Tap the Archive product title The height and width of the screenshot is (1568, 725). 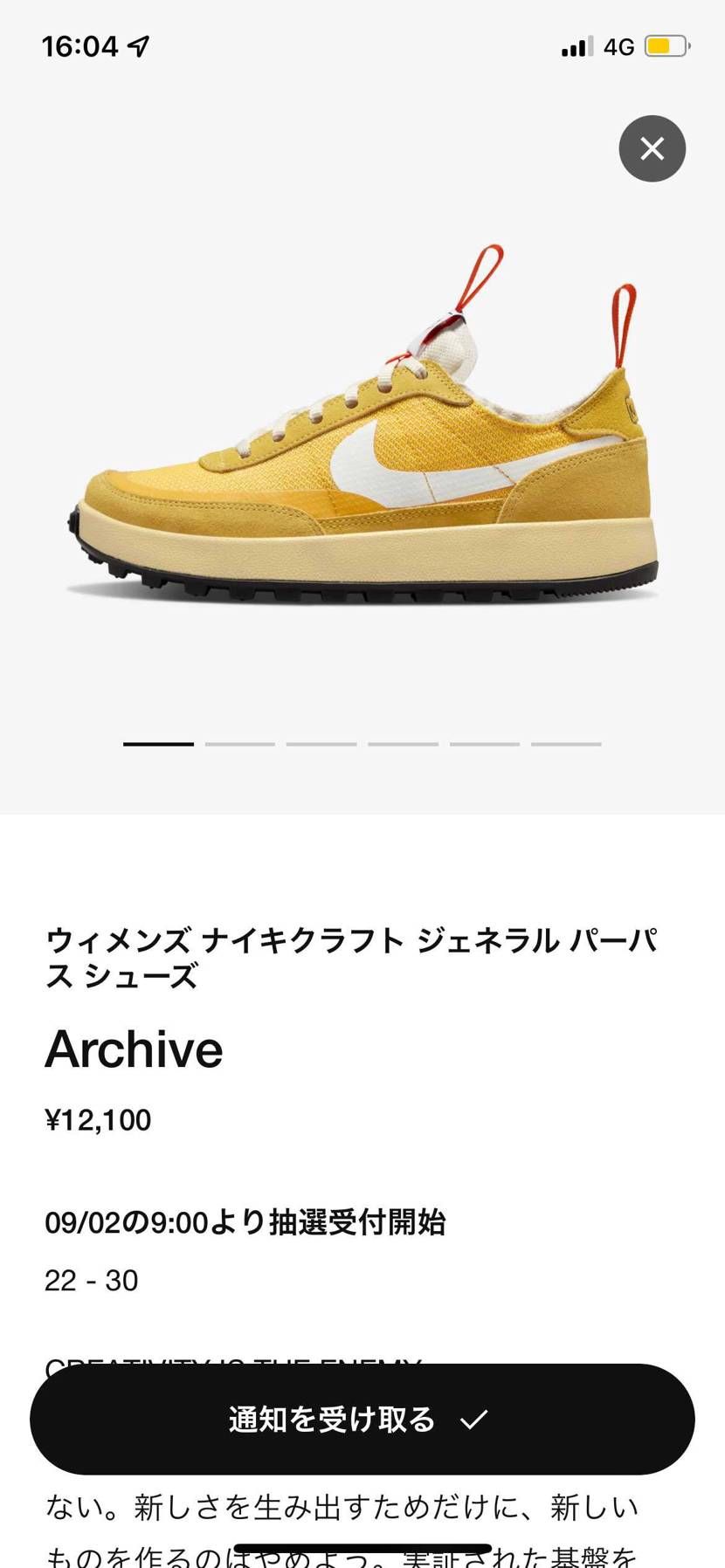point(133,1049)
